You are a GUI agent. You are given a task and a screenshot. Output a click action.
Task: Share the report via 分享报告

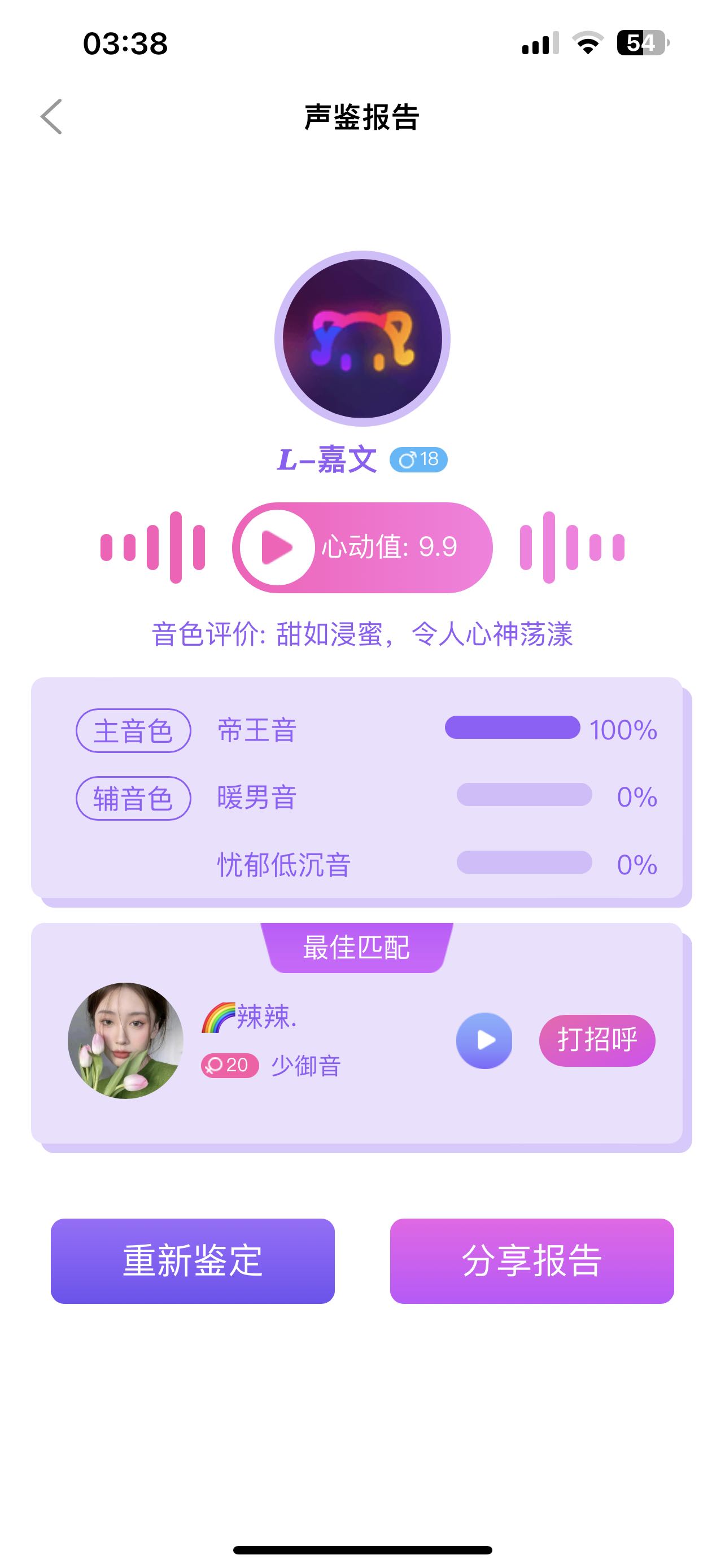(531, 1260)
